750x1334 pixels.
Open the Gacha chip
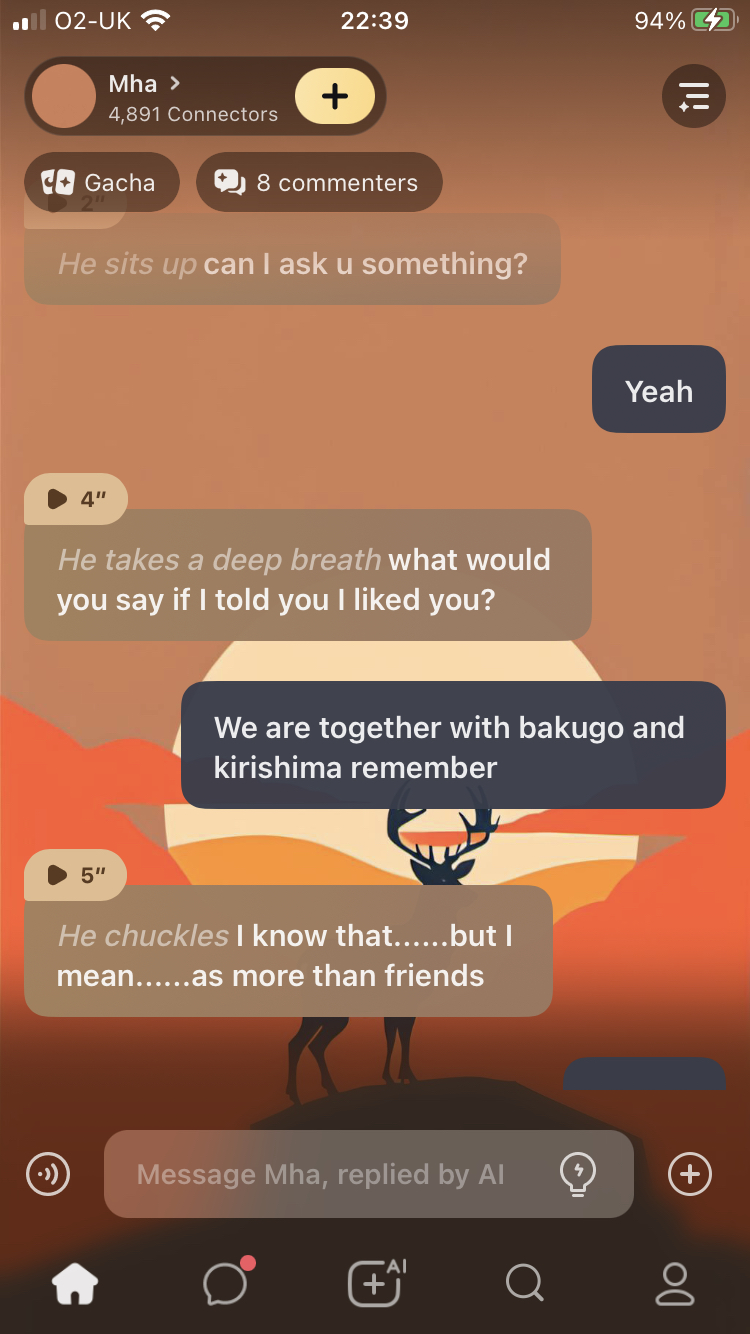pos(100,183)
